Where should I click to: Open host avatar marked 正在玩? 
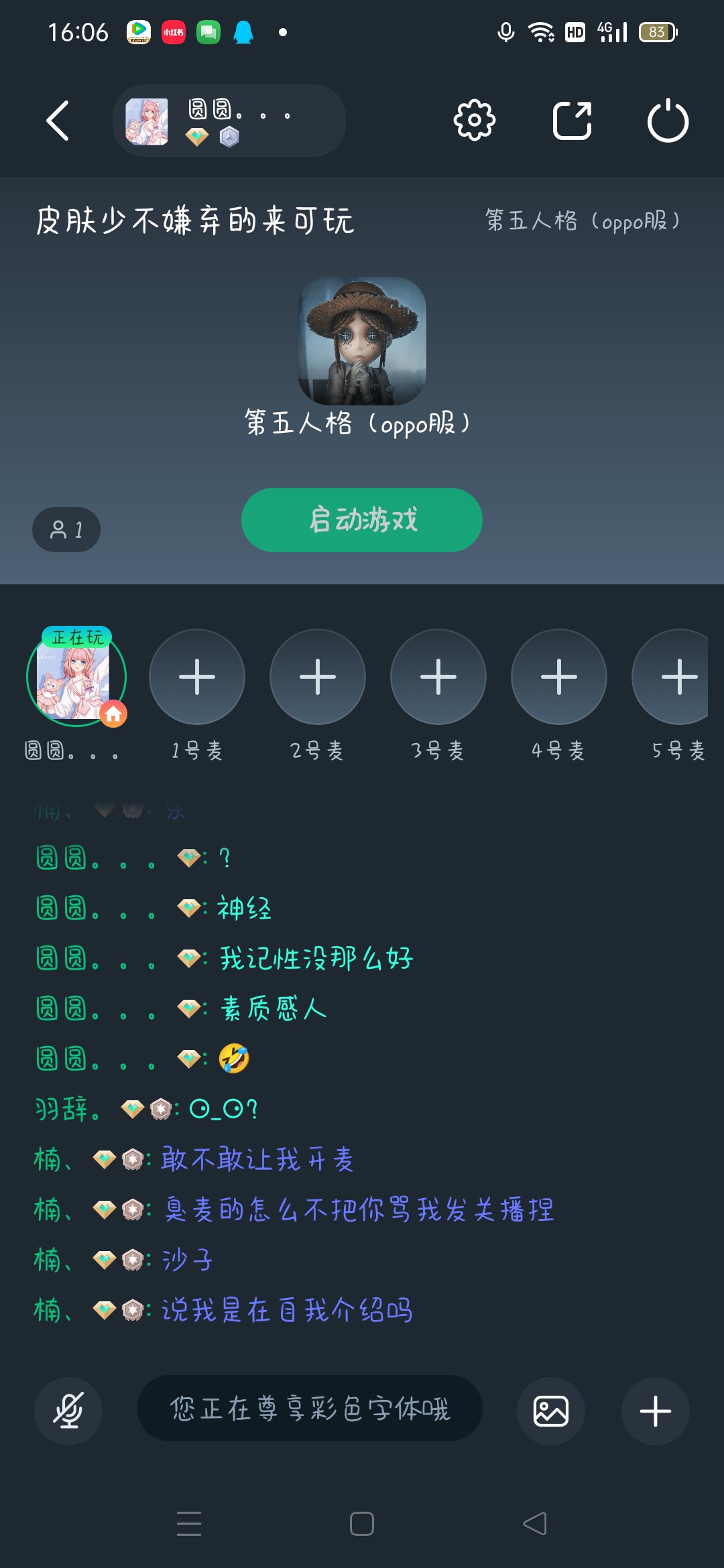[x=76, y=677]
